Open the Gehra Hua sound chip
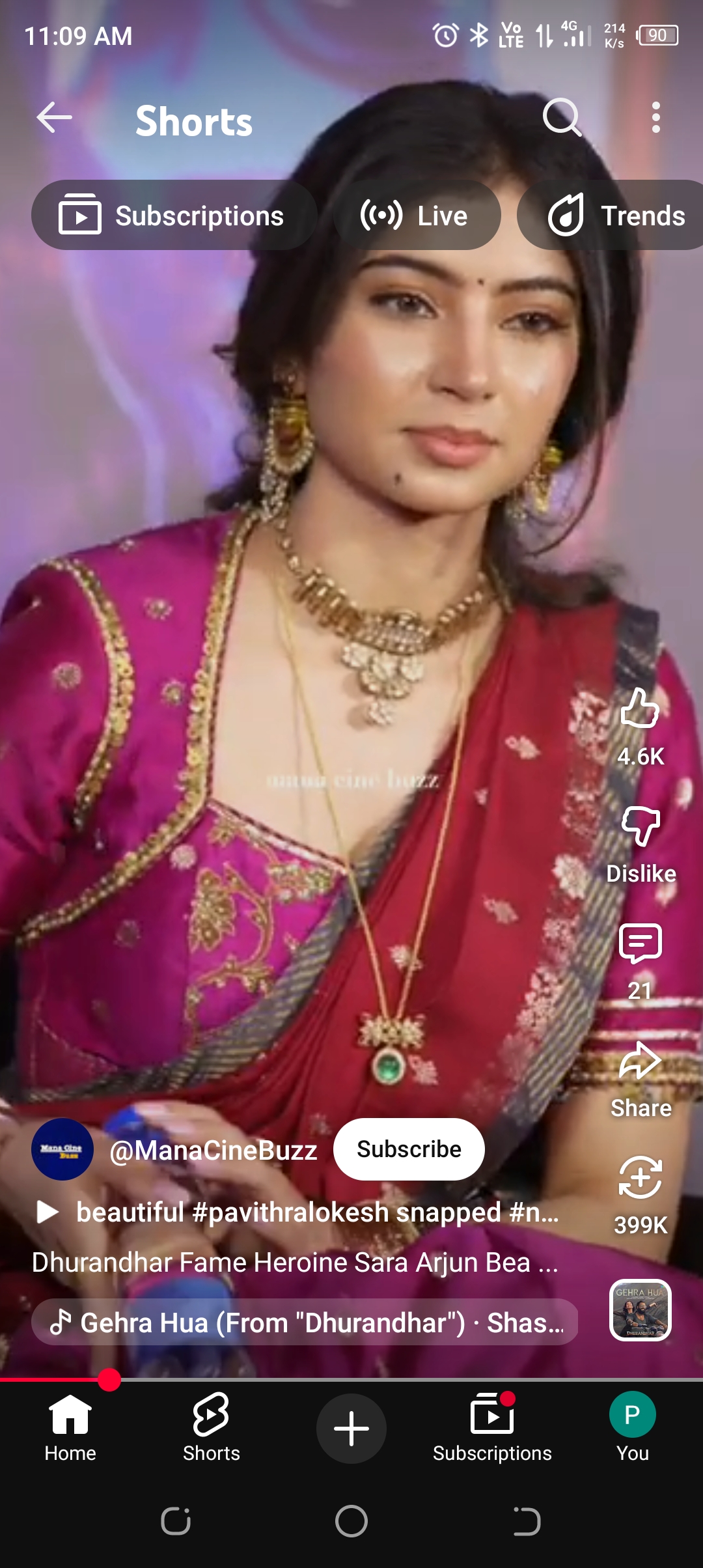The width and height of the screenshot is (703, 1568). tap(305, 1323)
